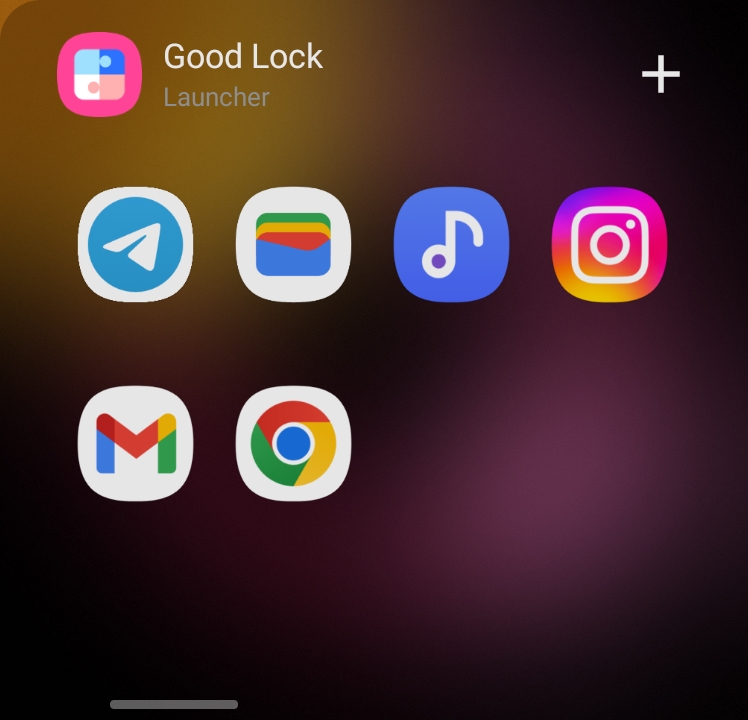This screenshot has width=748, height=720.
Task: Open the Gmail app
Action: 135,443
